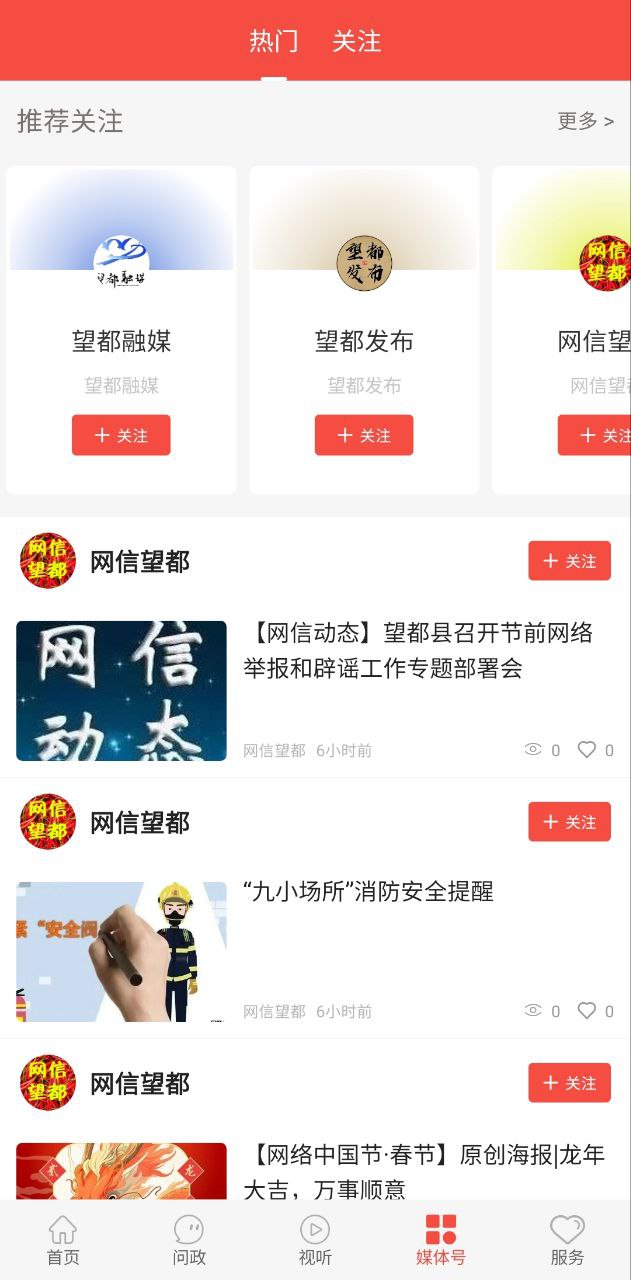The width and height of the screenshot is (631, 1280).
Task: Like the 九小场所 fire safety article
Action: tap(587, 1010)
